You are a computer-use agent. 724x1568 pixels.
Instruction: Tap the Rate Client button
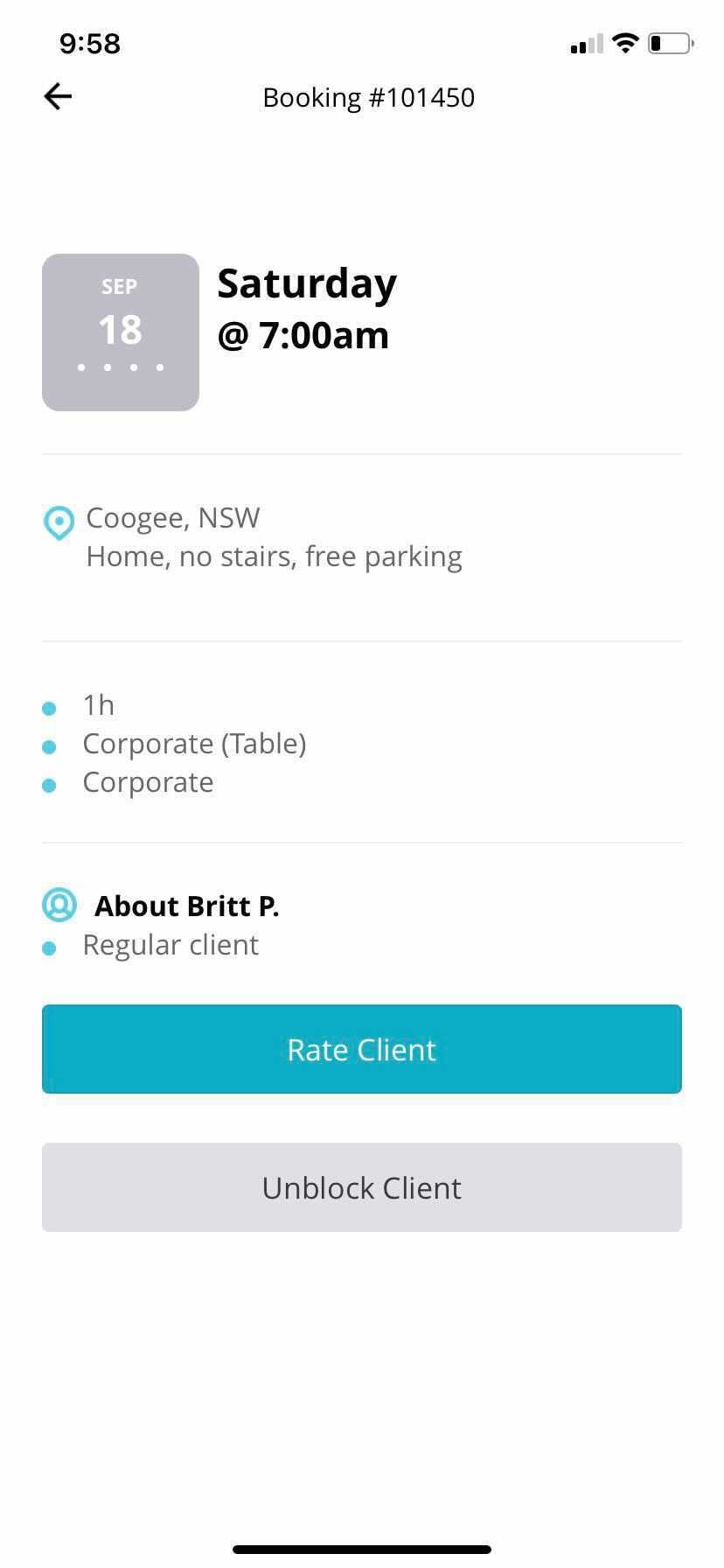click(x=361, y=1049)
